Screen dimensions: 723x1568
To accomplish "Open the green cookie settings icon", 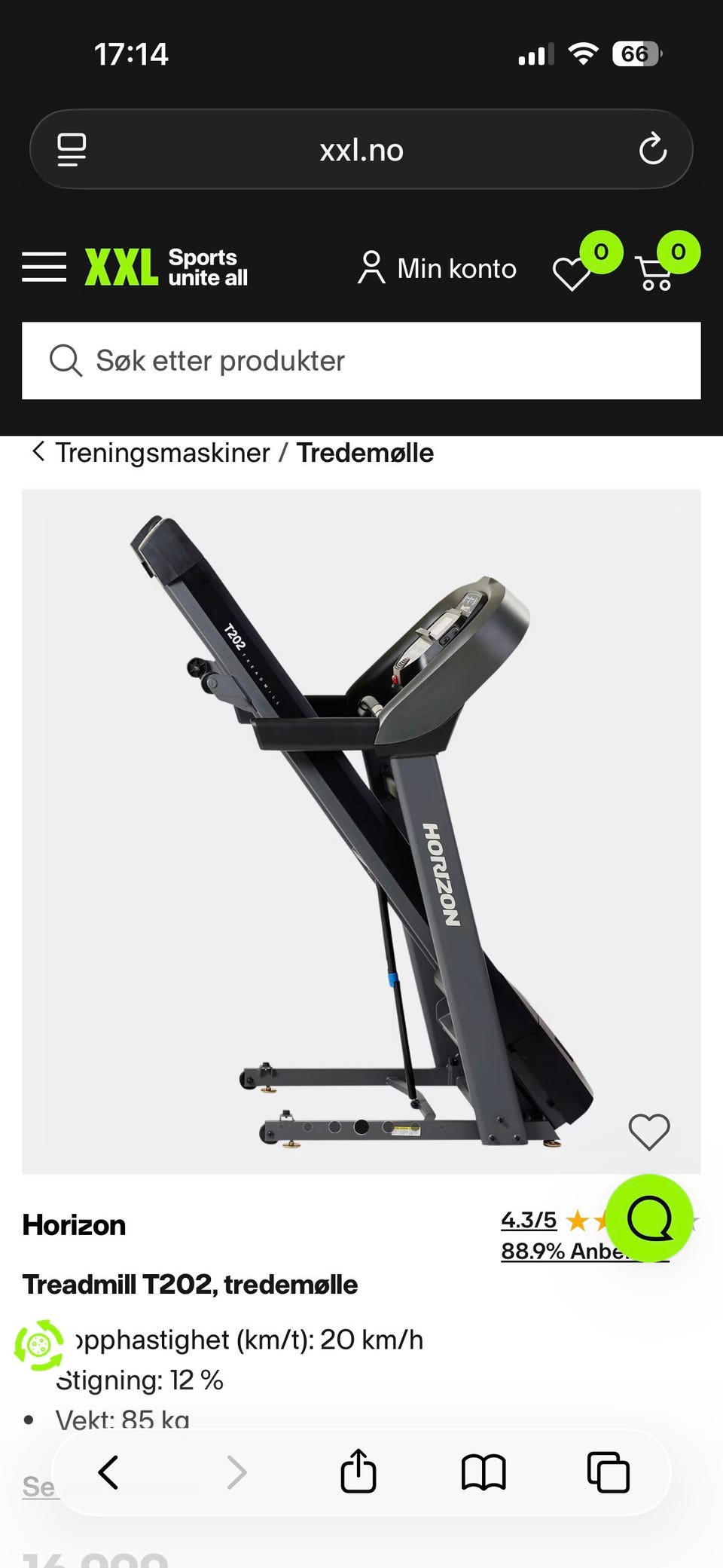I will click(x=39, y=1345).
